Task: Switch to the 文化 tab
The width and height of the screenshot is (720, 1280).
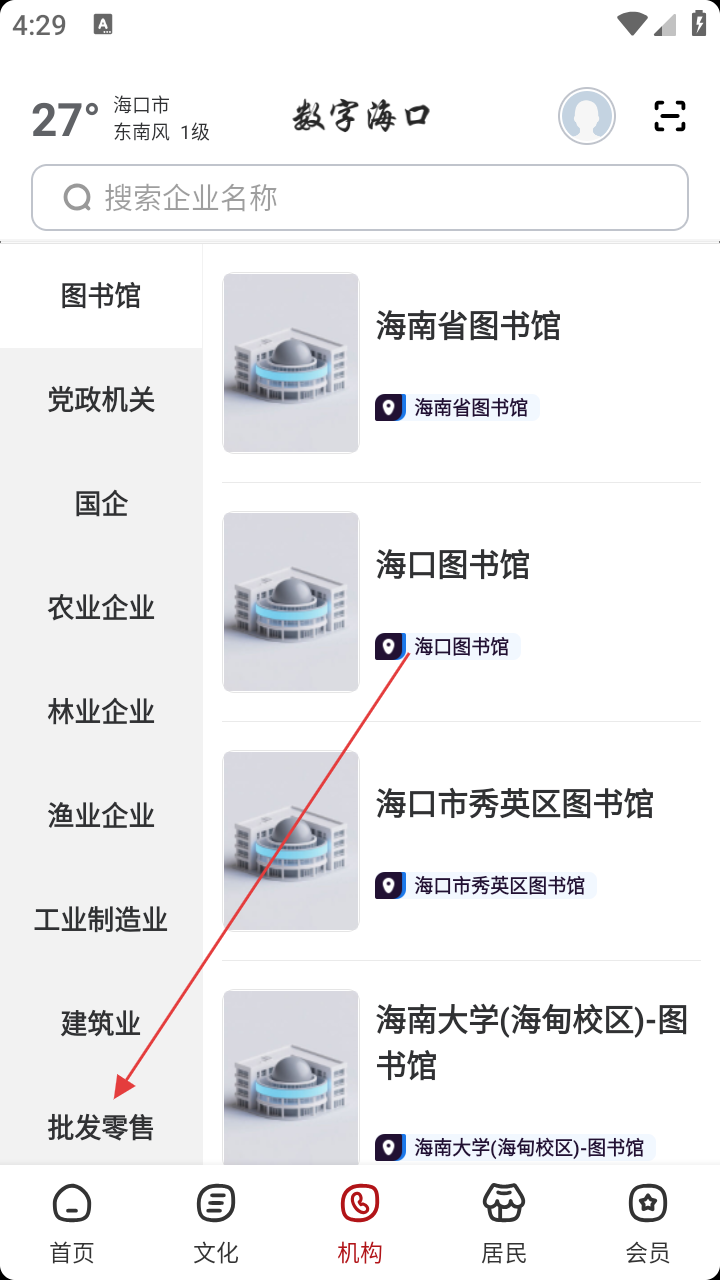Action: 216,1223
